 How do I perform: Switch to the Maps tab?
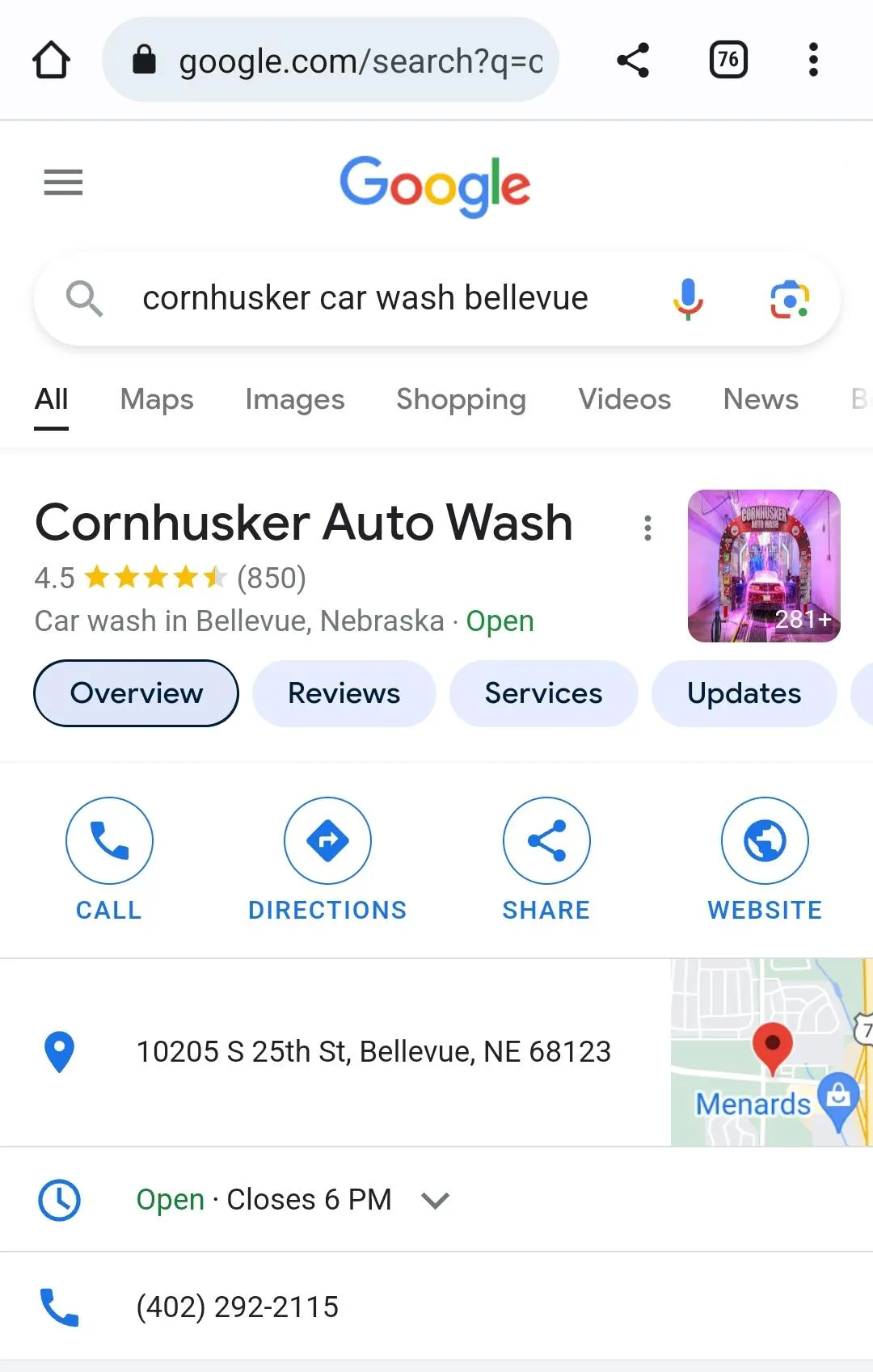click(157, 399)
